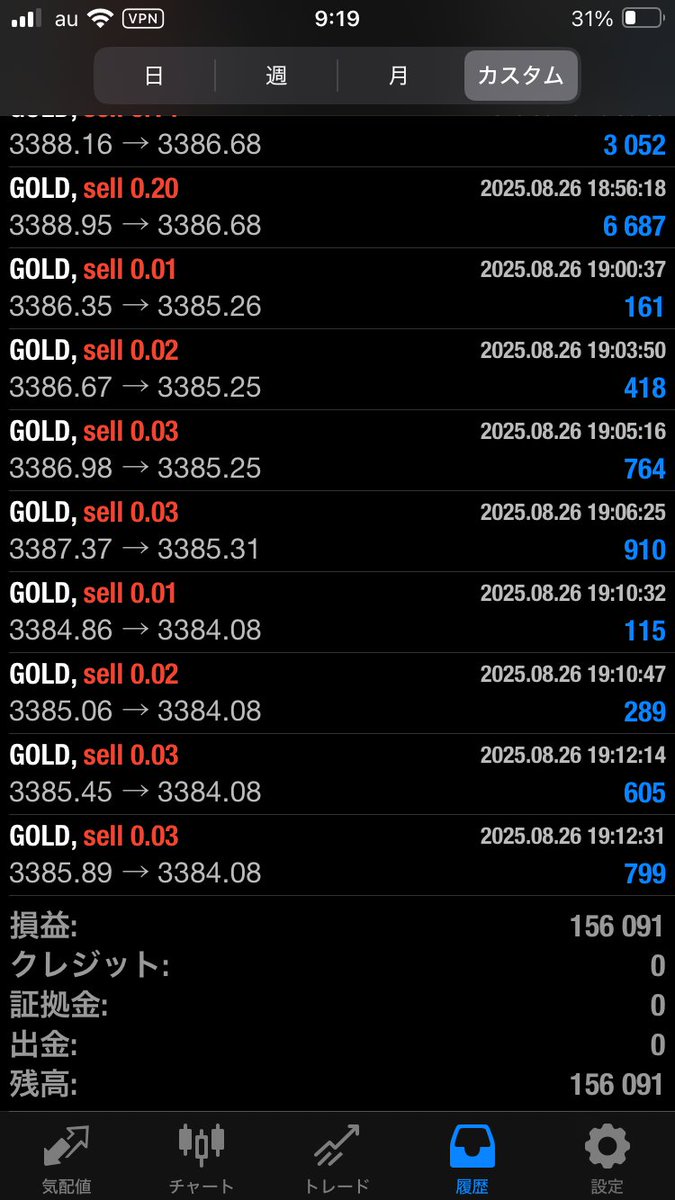Choose the カスタム custom period
675x1200 pixels.
(520, 75)
